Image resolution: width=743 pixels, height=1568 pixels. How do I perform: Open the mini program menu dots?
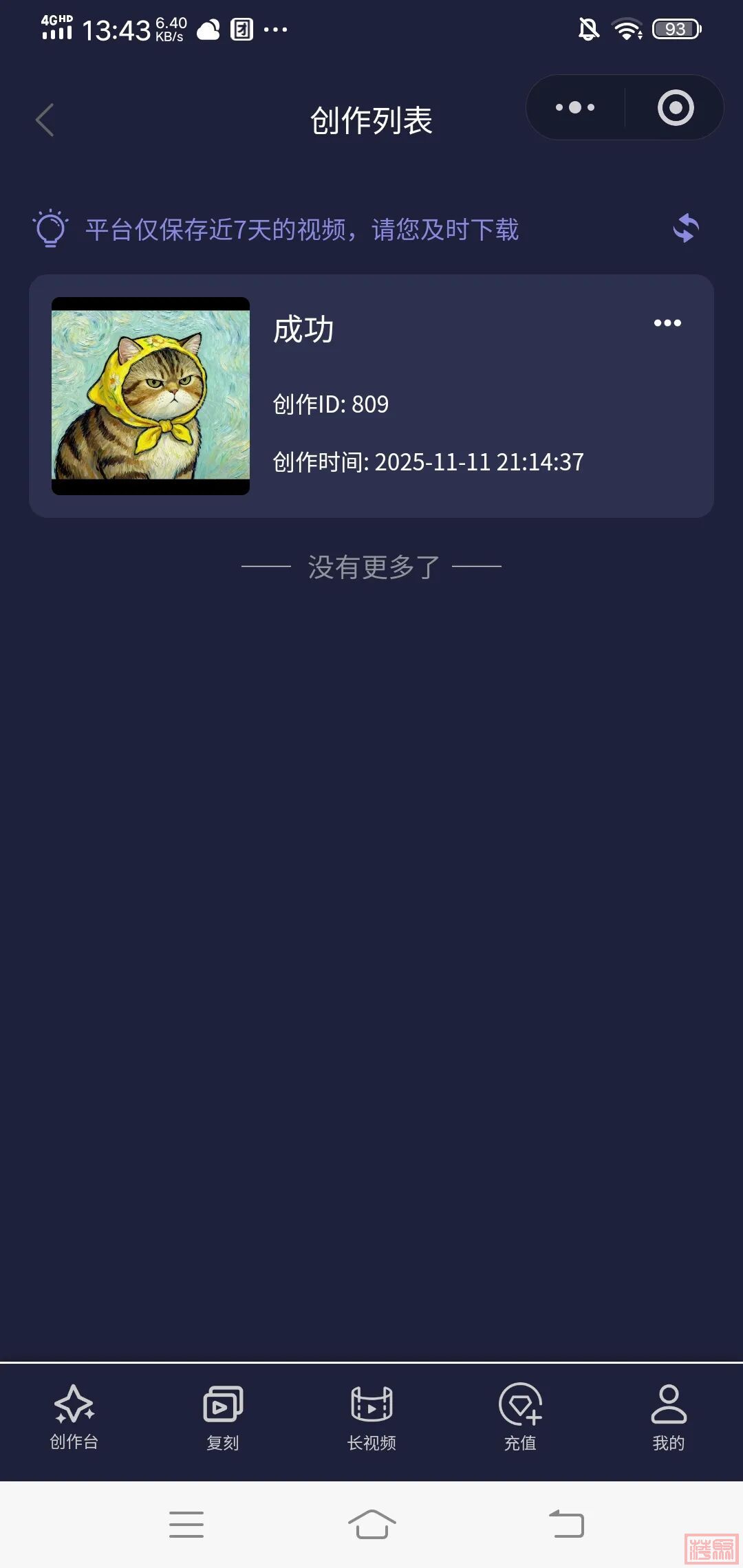pos(575,108)
